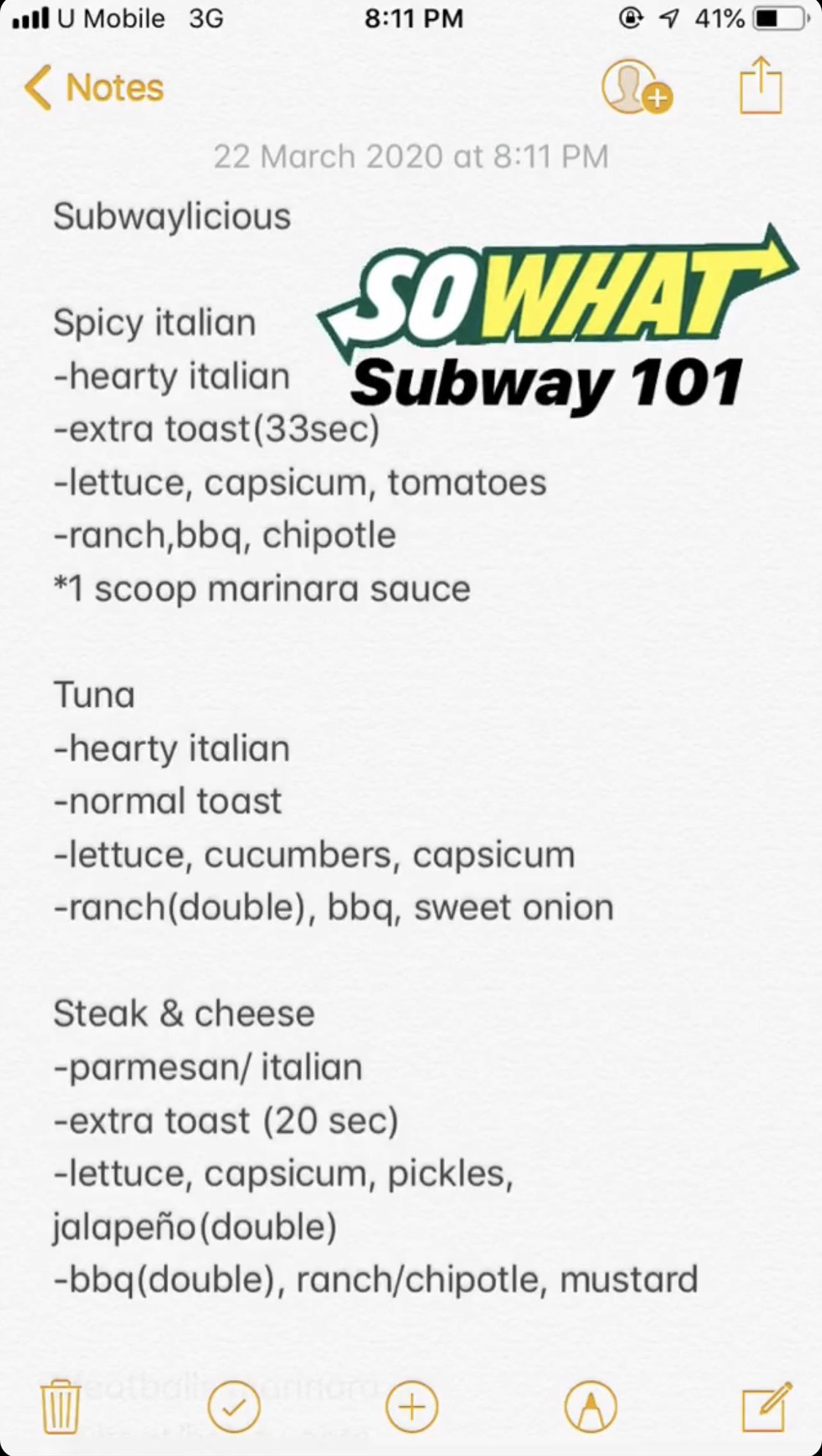Screen dimensions: 822x1456
Task: Open the add attachment plus button
Action: pos(411,1406)
